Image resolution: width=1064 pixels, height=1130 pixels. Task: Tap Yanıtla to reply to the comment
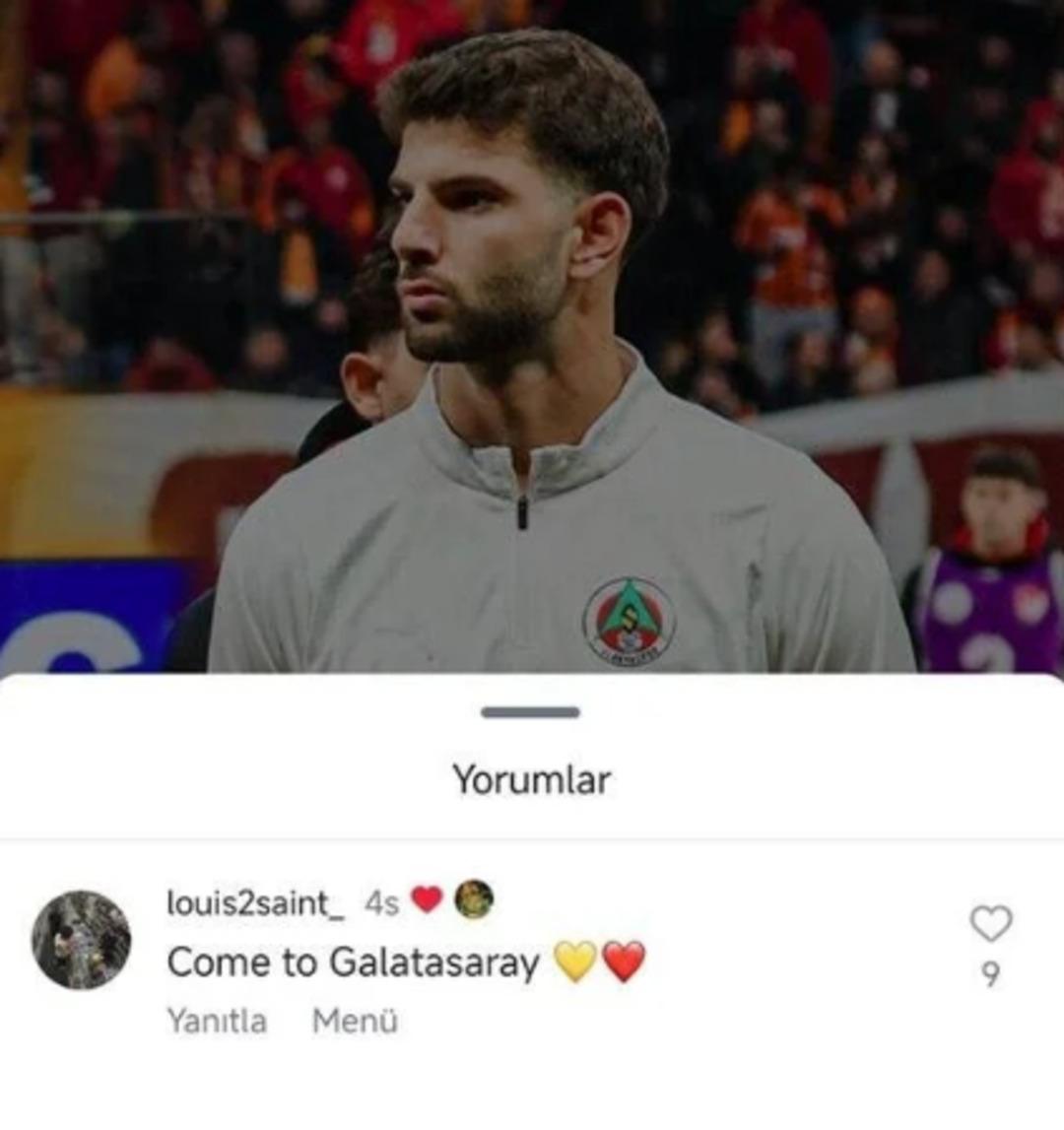(x=218, y=1022)
